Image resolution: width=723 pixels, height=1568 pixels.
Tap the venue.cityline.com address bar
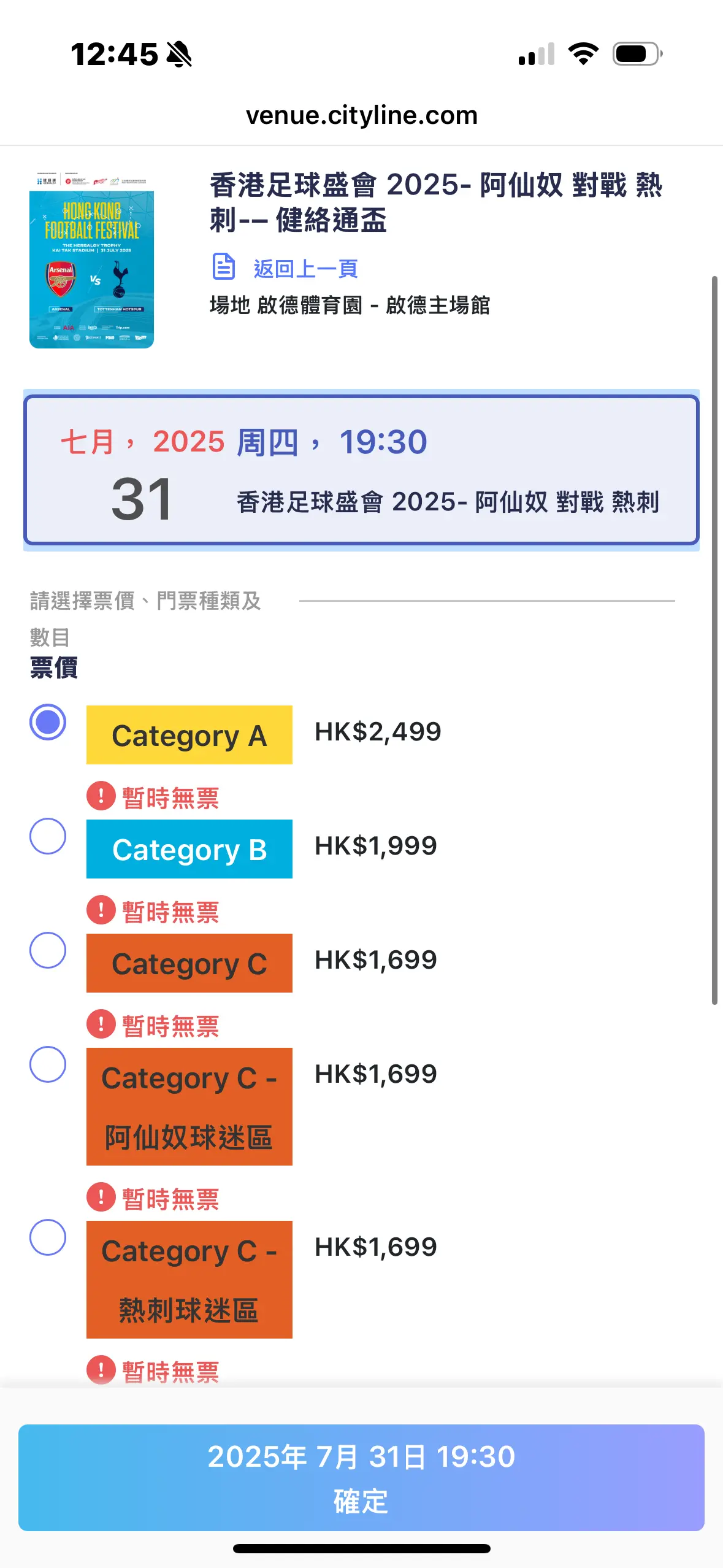click(361, 115)
